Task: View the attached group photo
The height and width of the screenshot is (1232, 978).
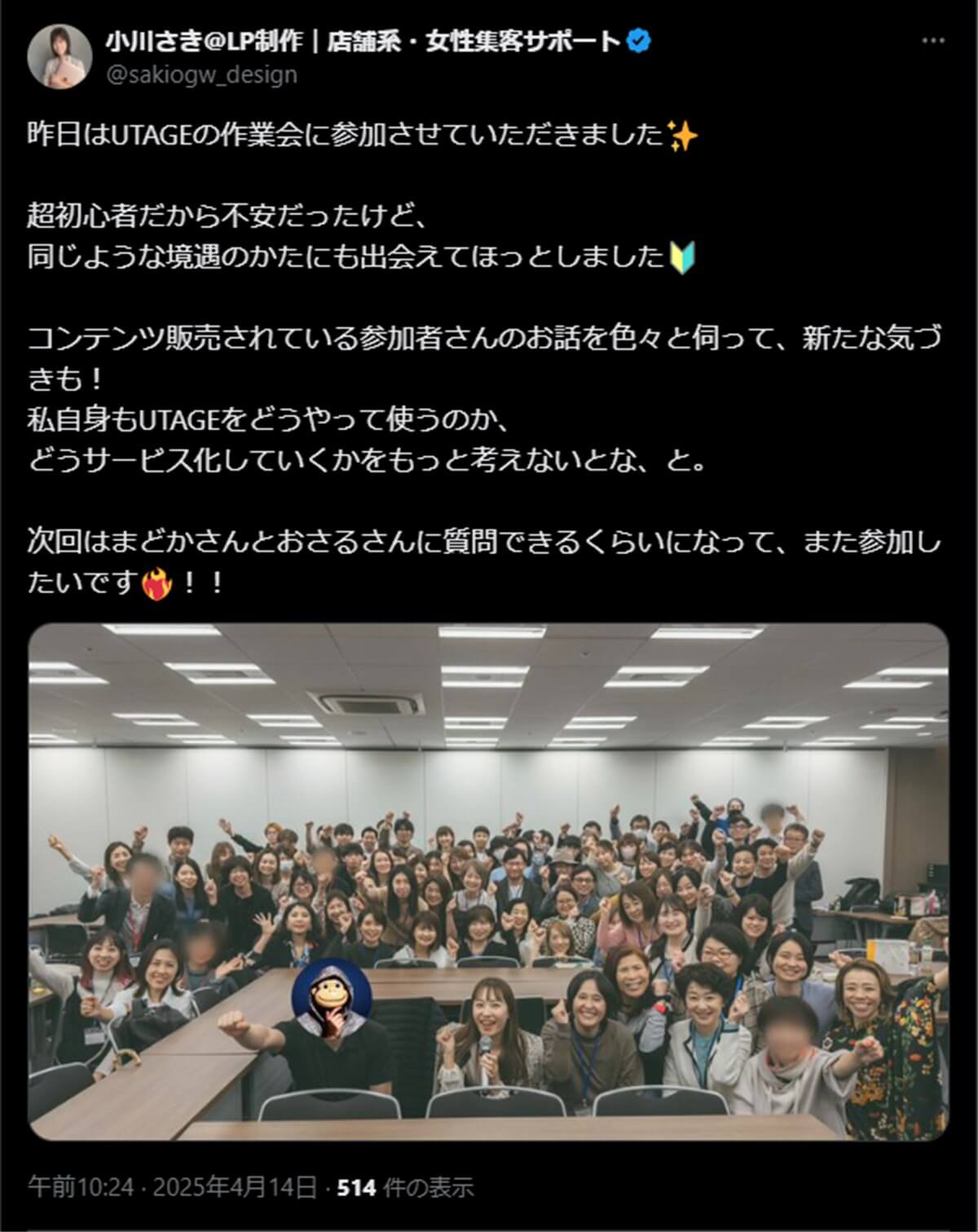Action: click(488, 882)
